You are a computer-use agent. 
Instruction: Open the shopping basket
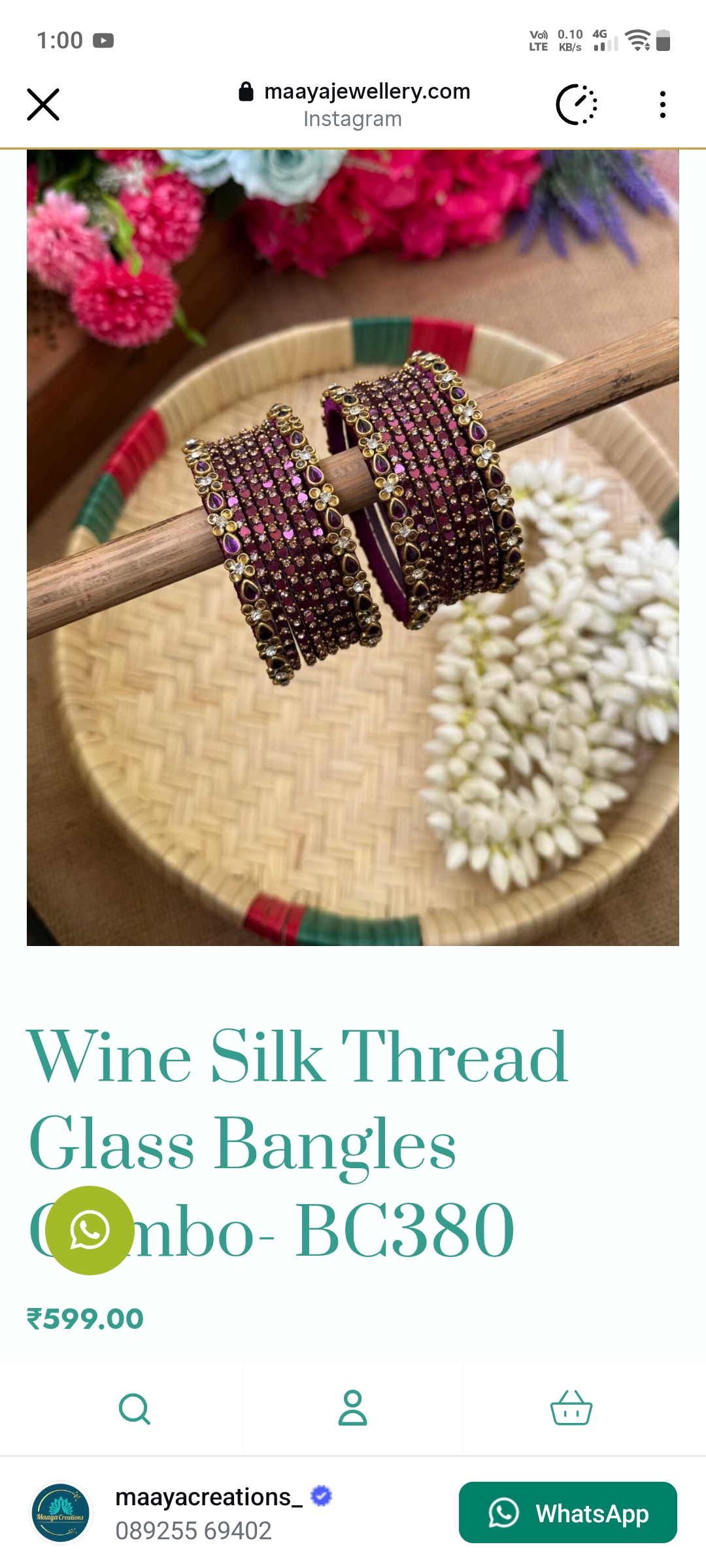click(571, 1408)
